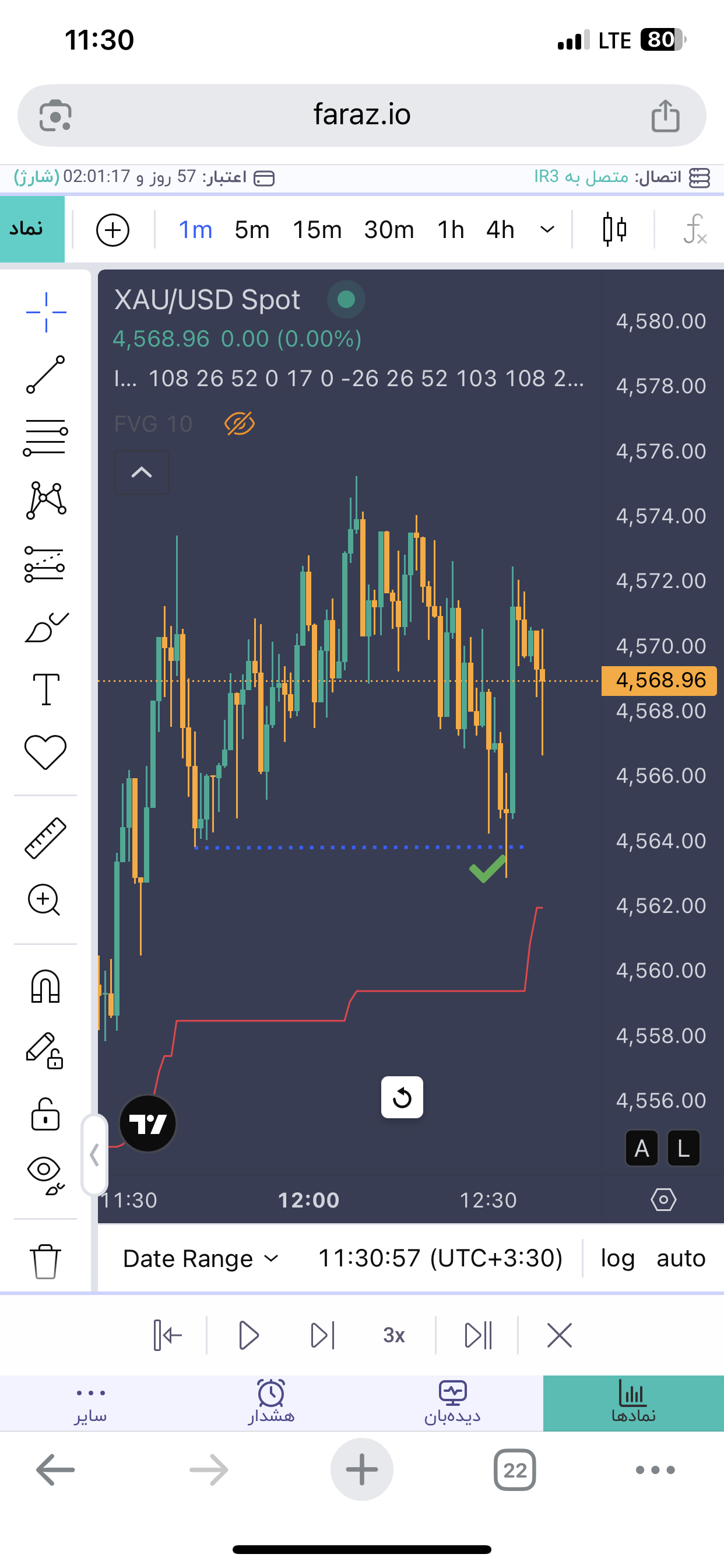Select the trend line drawing tool
The width and height of the screenshot is (724, 1568).
point(45,374)
